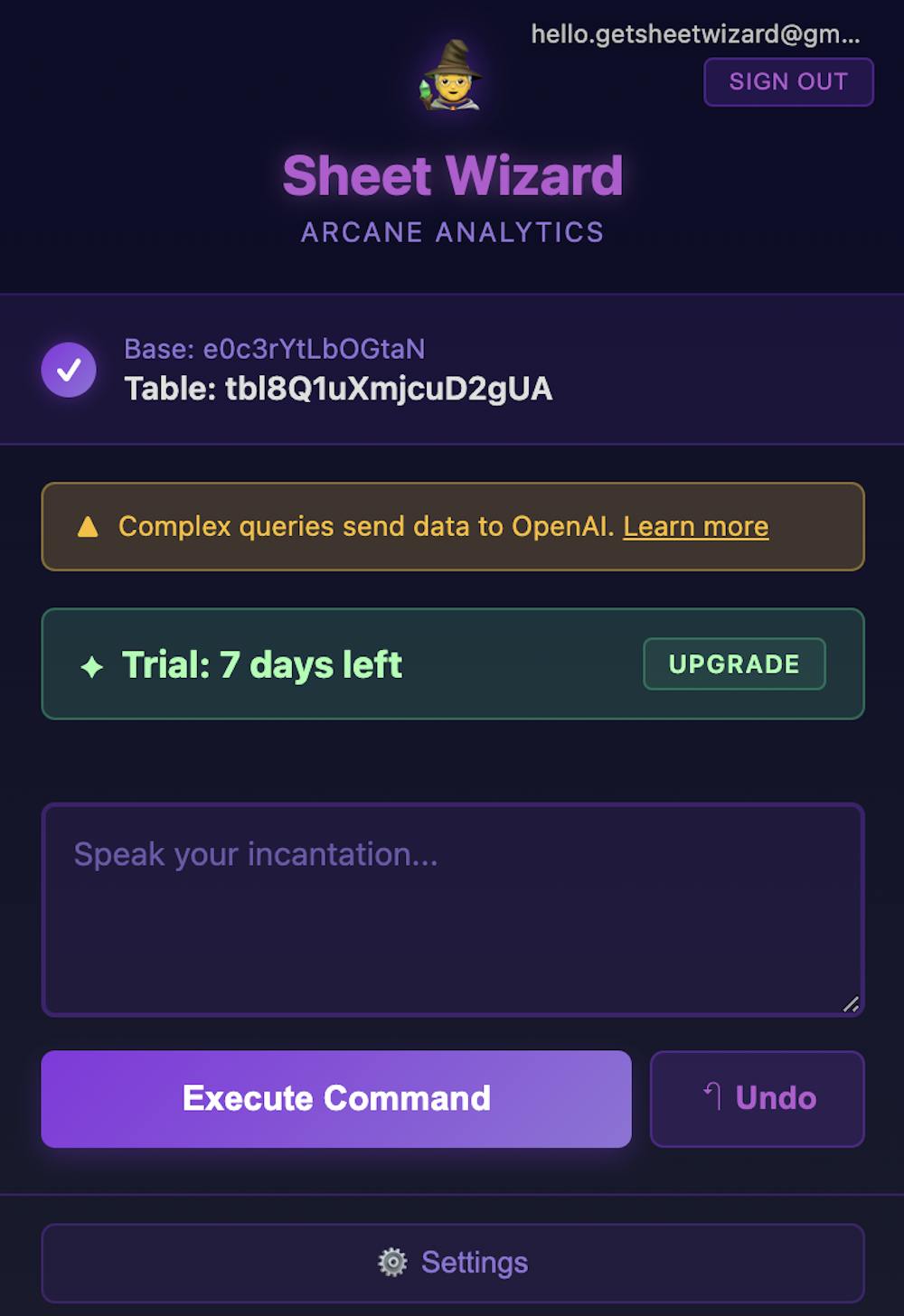Screen dimensions: 904x1316
Task: Select the Table ID tbl8Q1uXmjcuD2gUA
Action: [x=339, y=389]
